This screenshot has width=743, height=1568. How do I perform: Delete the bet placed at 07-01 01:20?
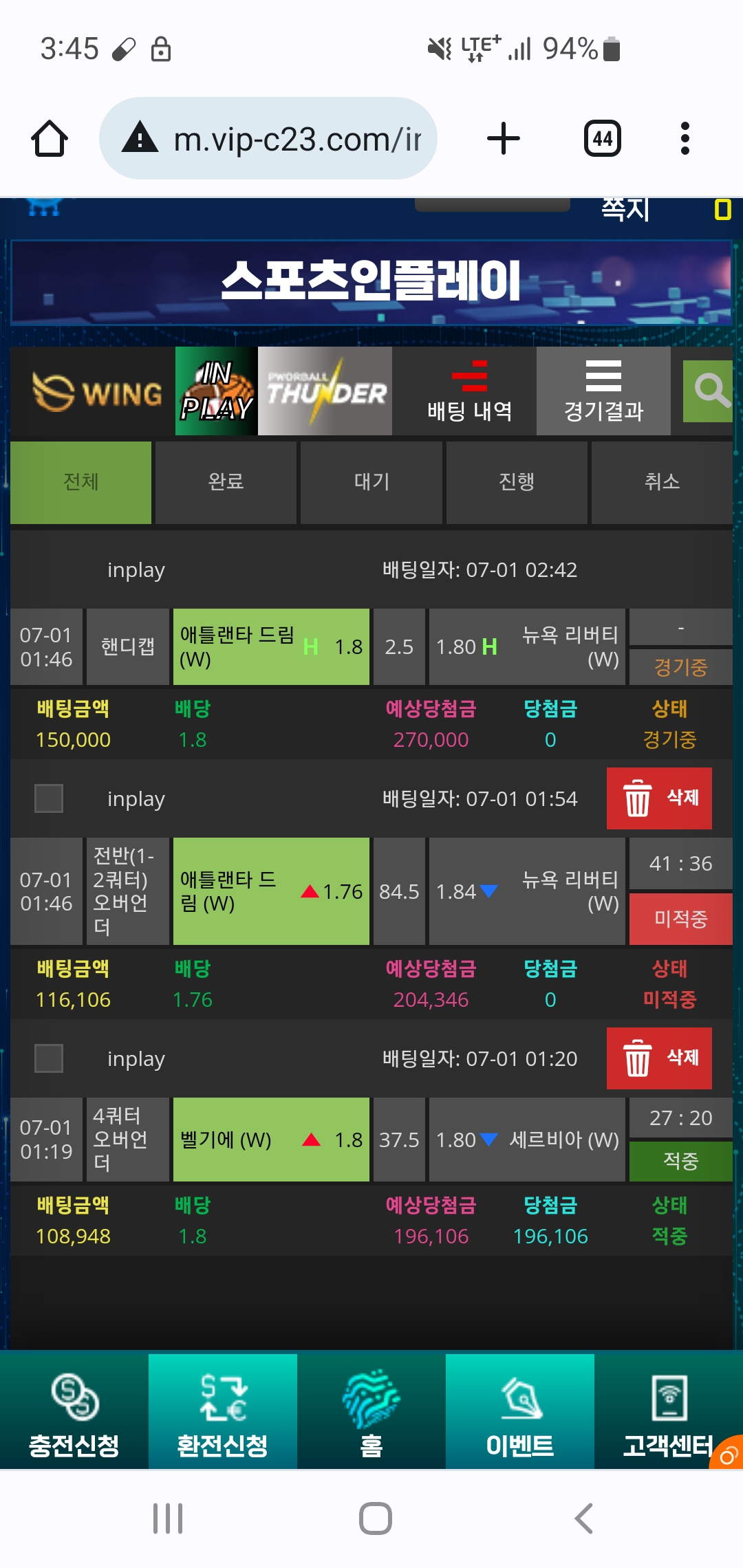pyautogui.click(x=659, y=1058)
